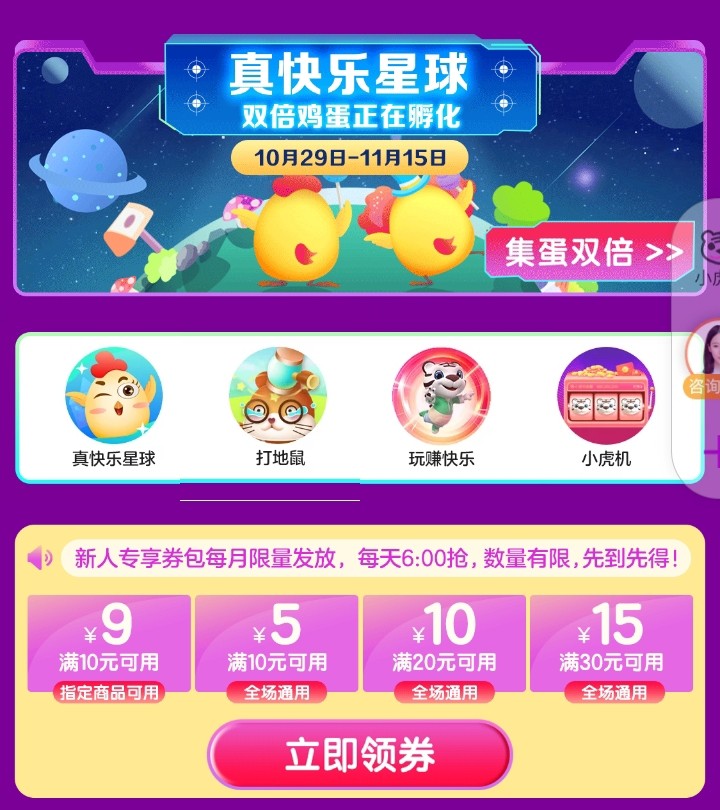The image size is (720, 810).
Task: Claim coupons with 立即领券
Action: pos(359,755)
